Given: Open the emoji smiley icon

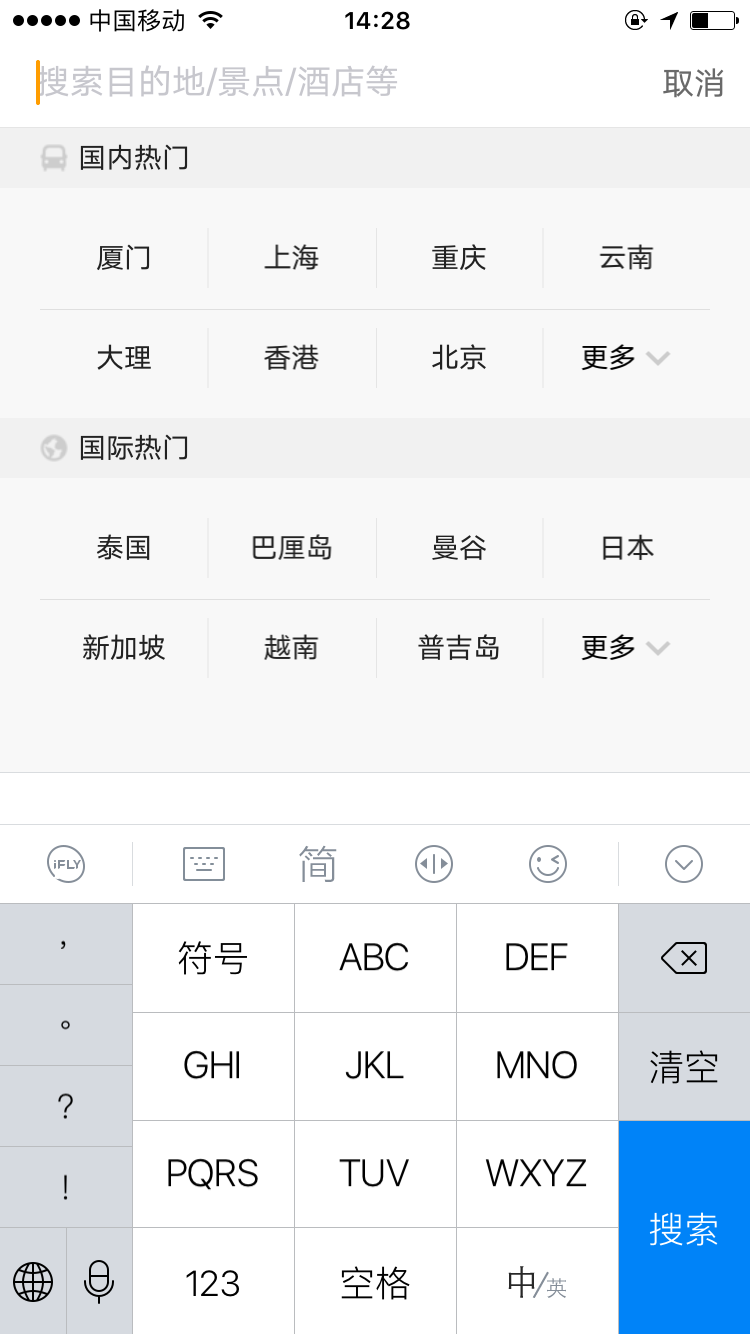Looking at the screenshot, I should [x=546, y=863].
